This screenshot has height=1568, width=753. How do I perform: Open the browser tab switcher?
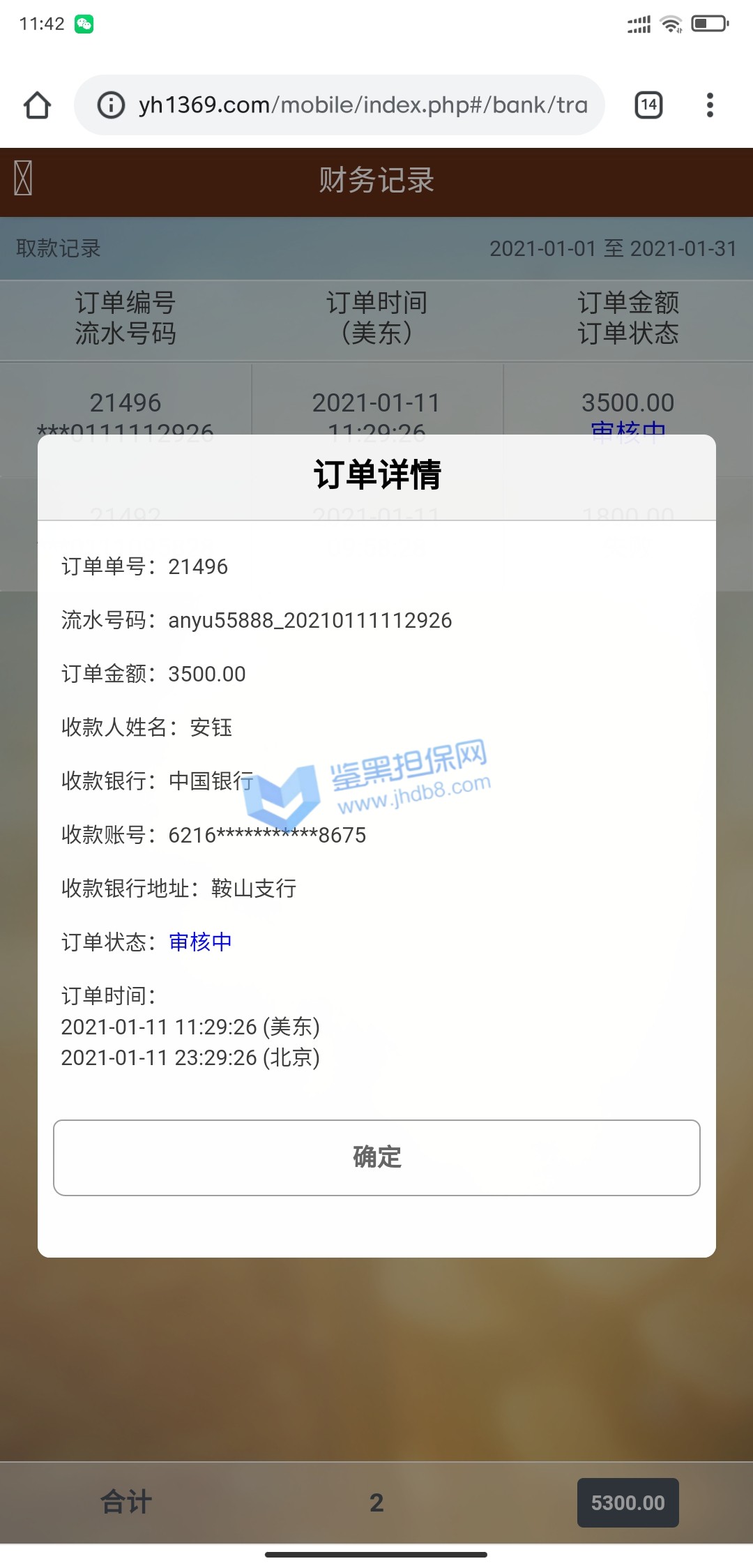[648, 105]
